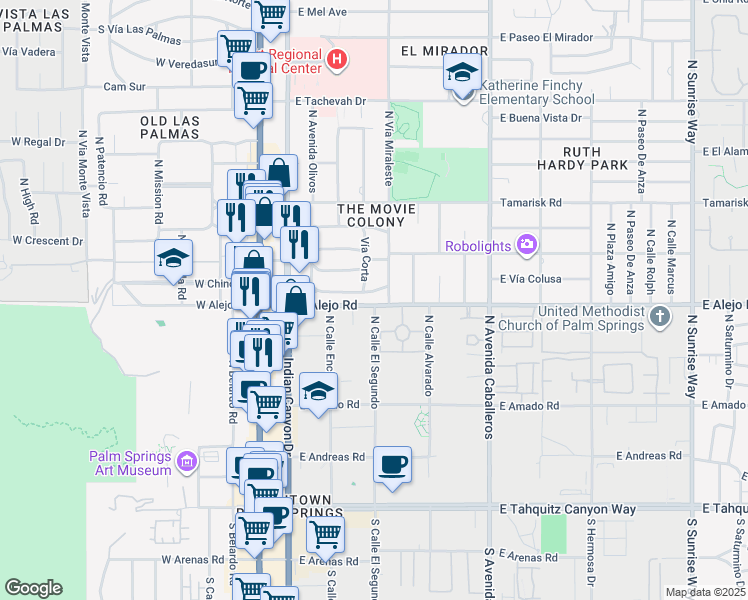Open the Regional Center hospital pin

tap(337, 60)
